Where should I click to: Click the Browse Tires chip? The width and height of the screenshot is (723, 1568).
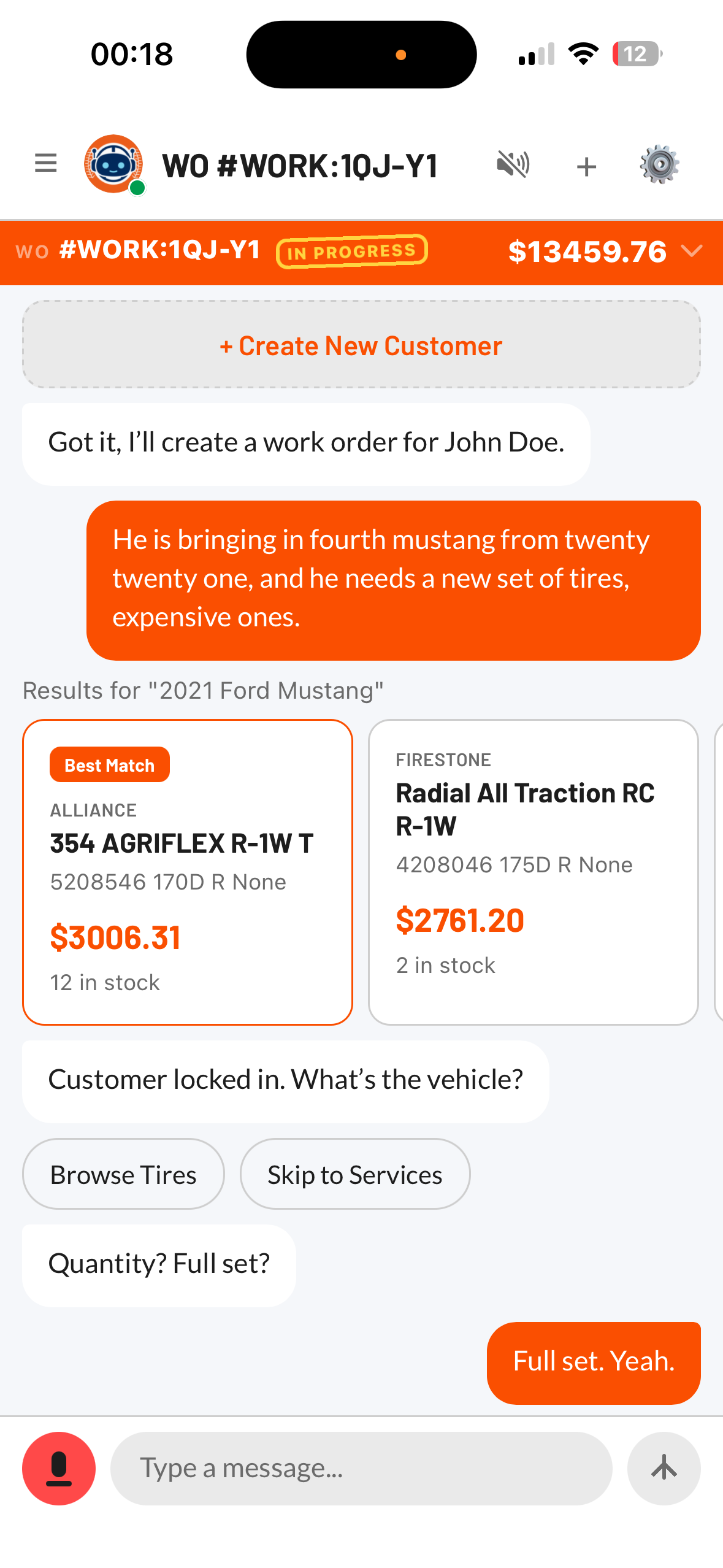point(123,1174)
